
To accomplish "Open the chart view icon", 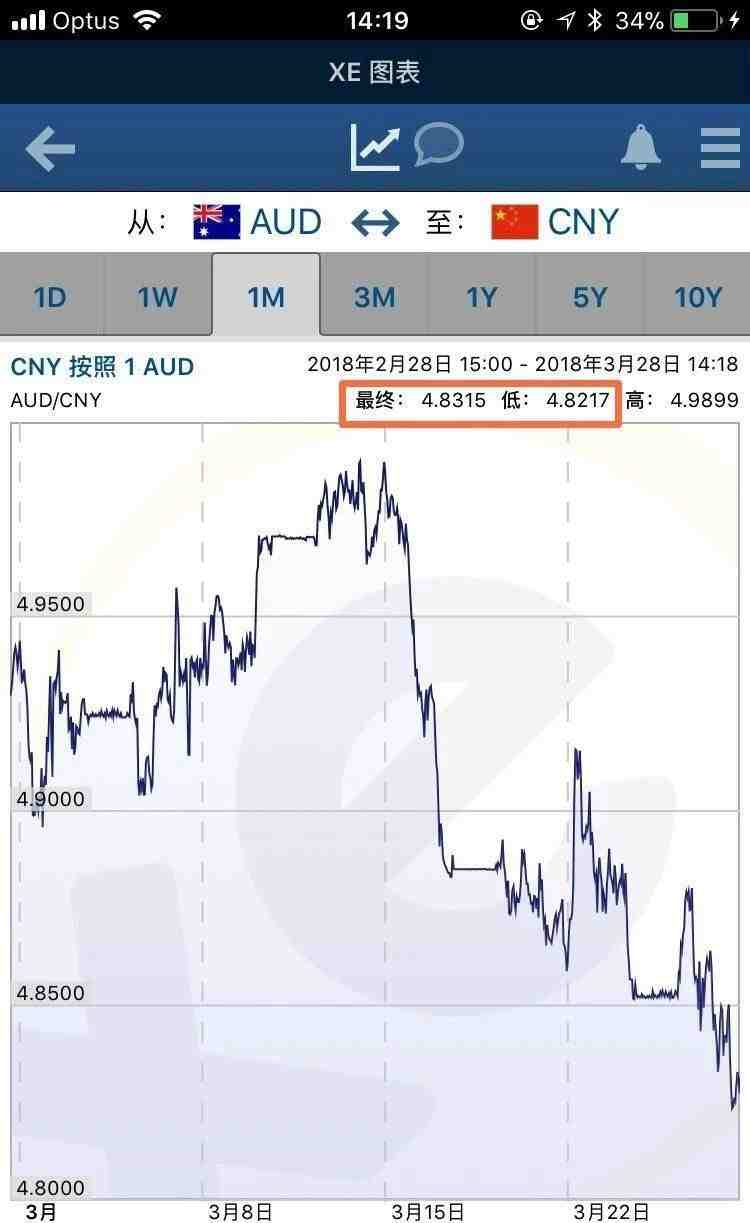I will (375, 147).
